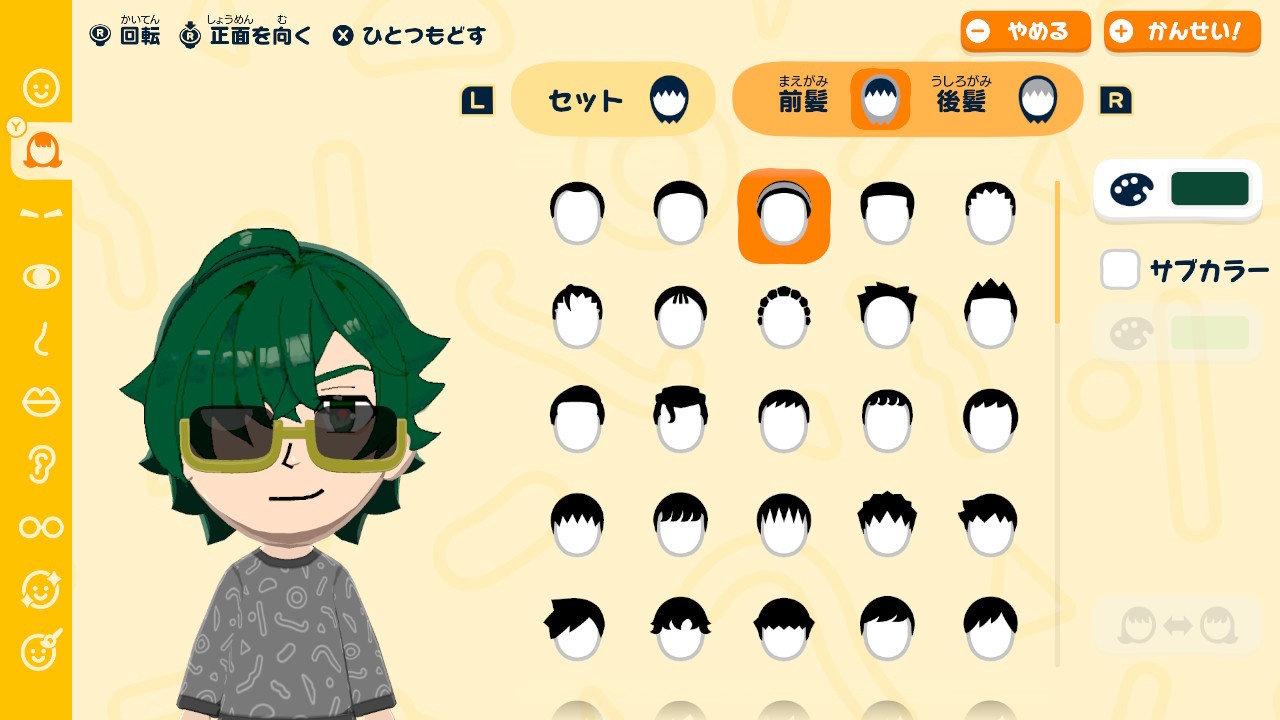
Task: Open the eyes category in sidebar
Action: coord(41,277)
